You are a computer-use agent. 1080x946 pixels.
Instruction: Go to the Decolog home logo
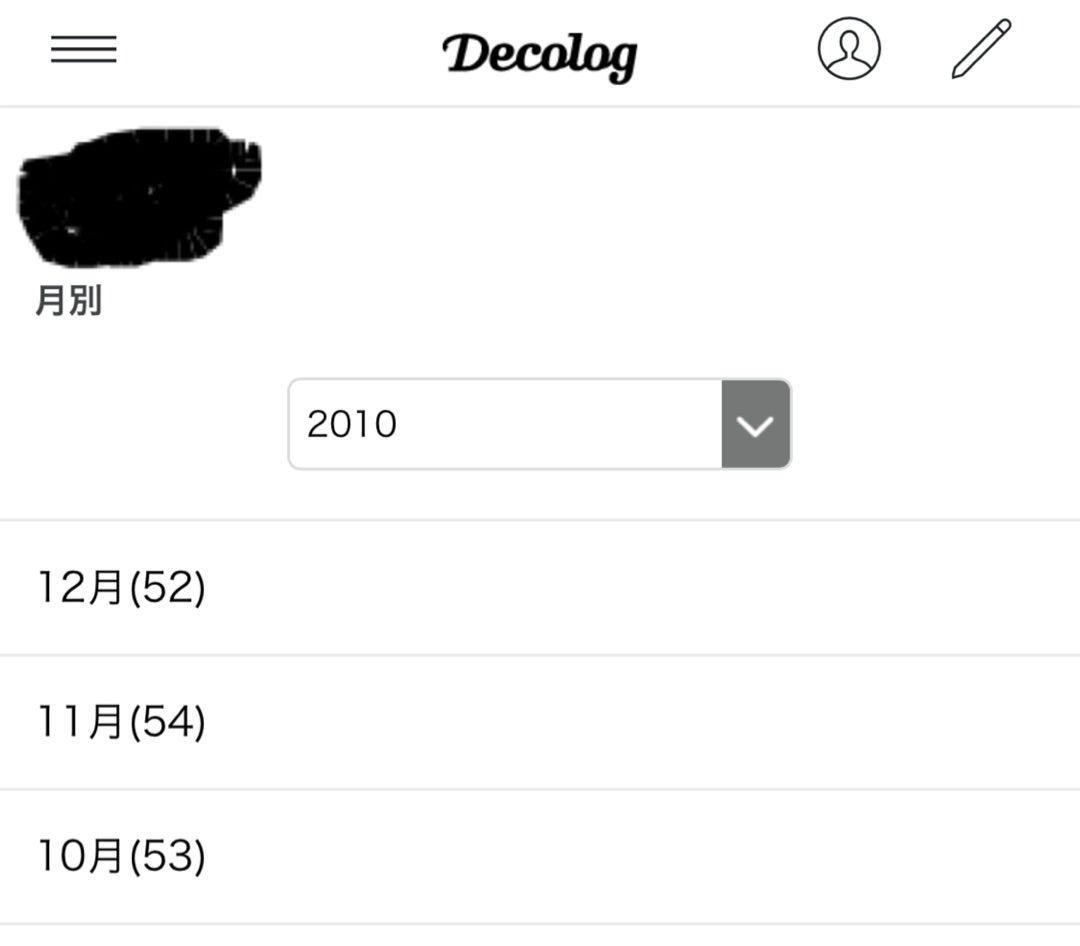click(540, 54)
